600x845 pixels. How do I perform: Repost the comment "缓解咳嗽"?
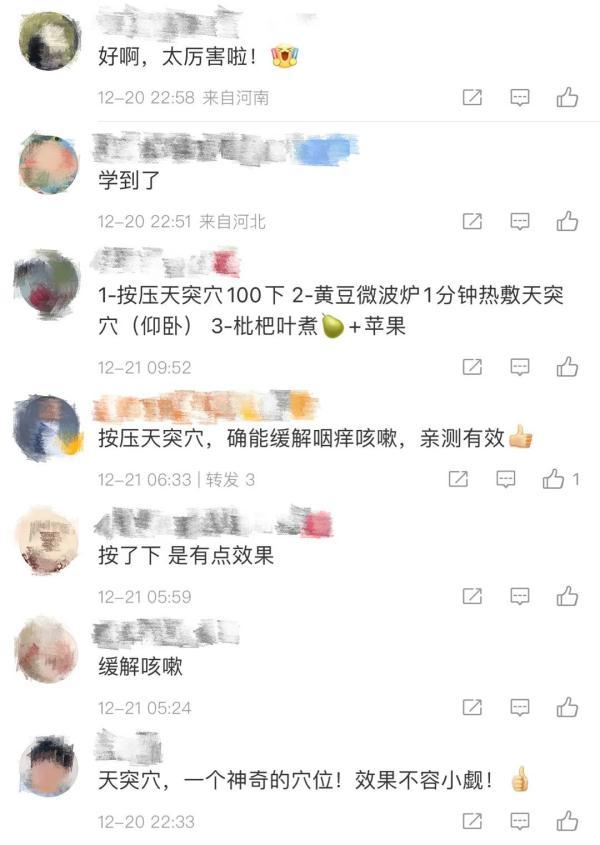coord(473,708)
